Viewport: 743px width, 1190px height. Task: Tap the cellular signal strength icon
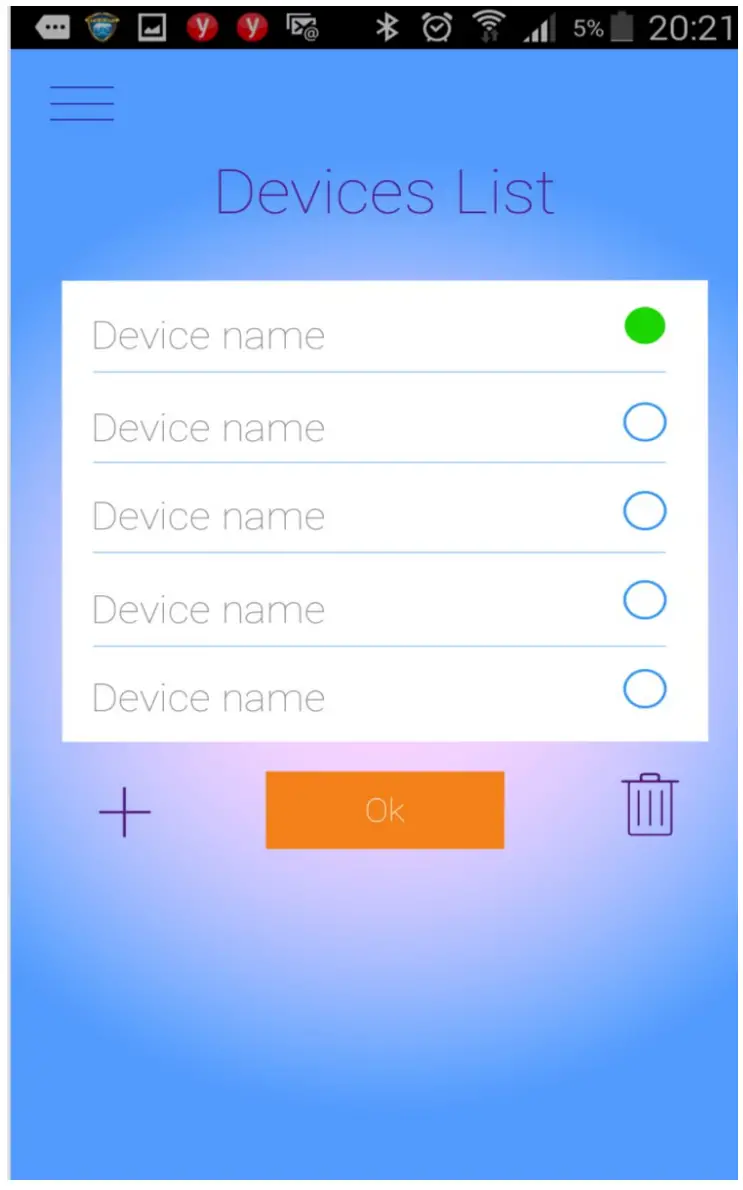click(538, 27)
